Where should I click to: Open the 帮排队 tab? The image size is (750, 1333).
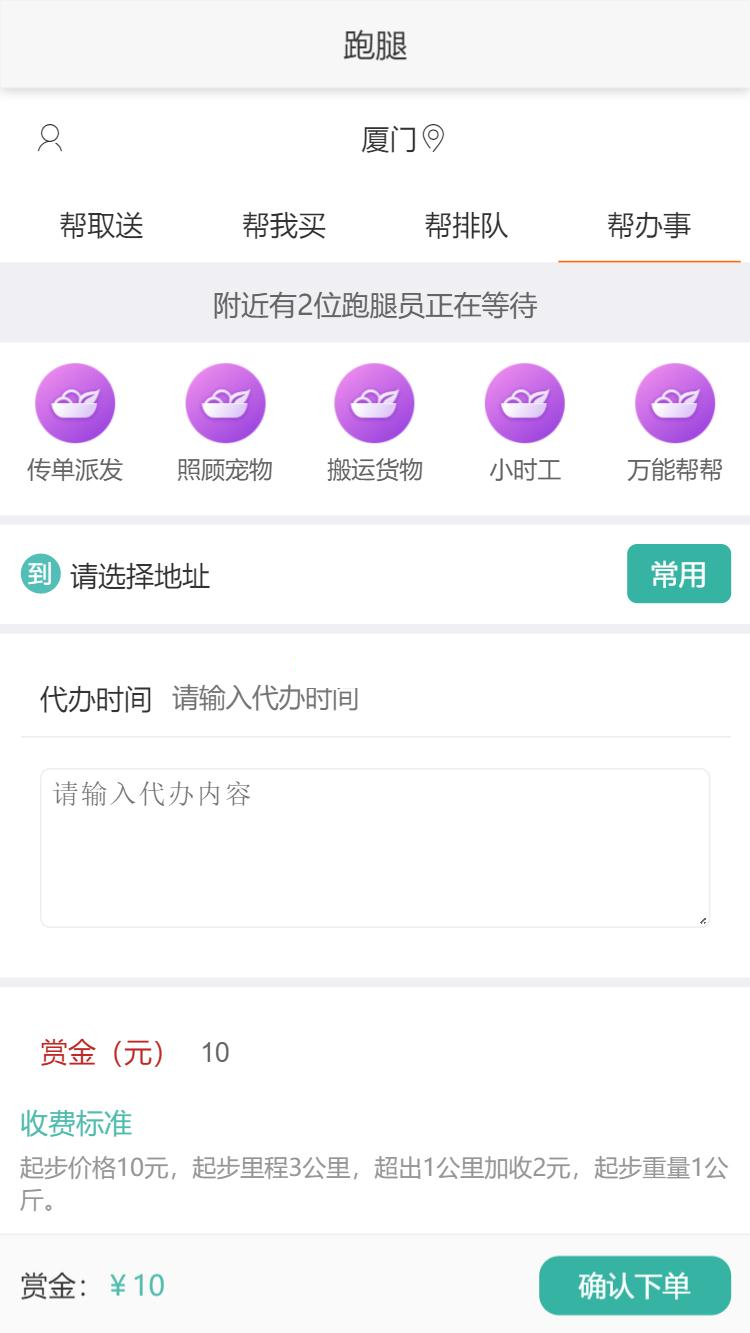tap(466, 226)
